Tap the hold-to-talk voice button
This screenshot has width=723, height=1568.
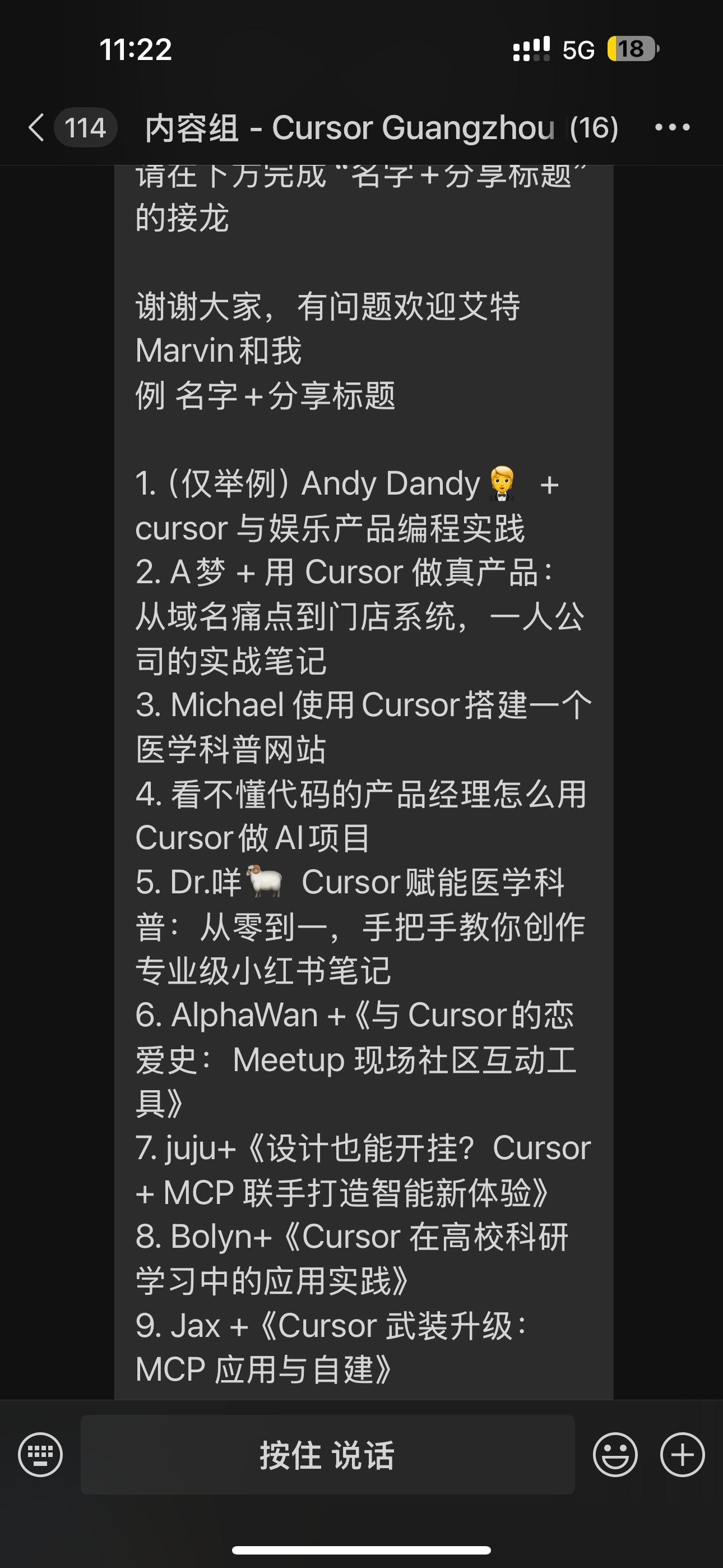click(x=327, y=1455)
